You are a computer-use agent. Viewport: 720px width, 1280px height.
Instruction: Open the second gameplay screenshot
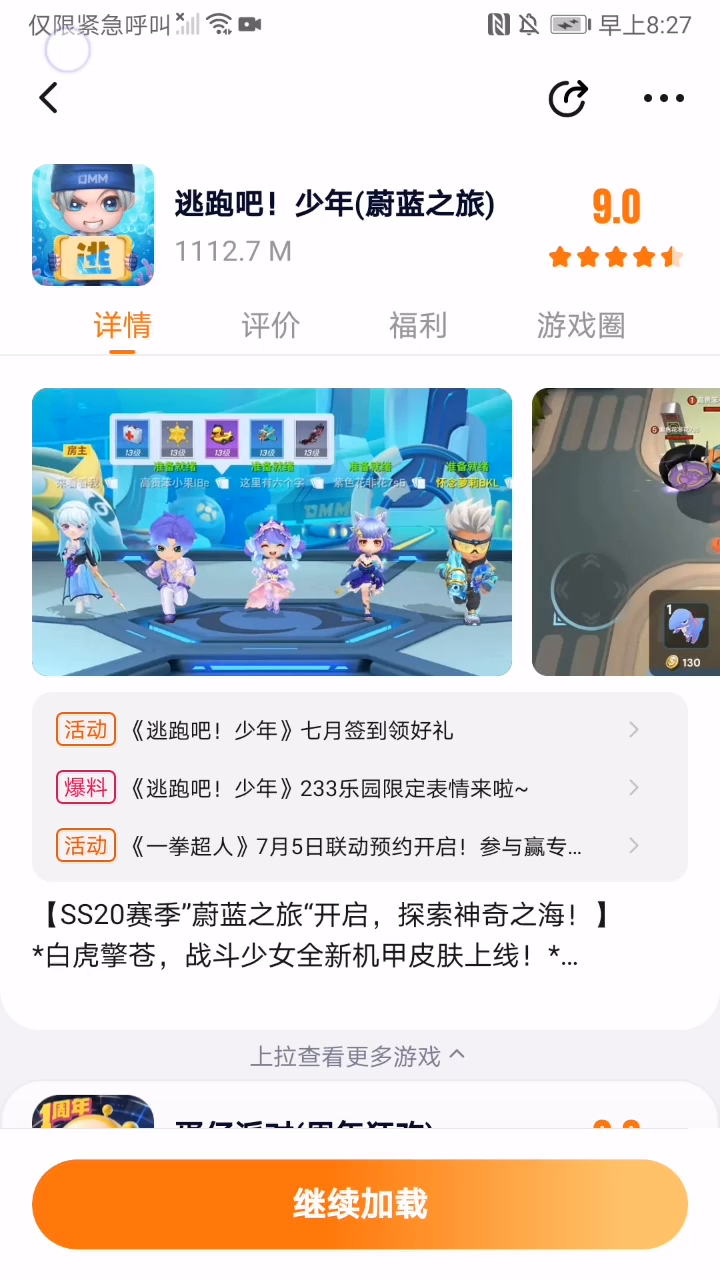point(626,531)
